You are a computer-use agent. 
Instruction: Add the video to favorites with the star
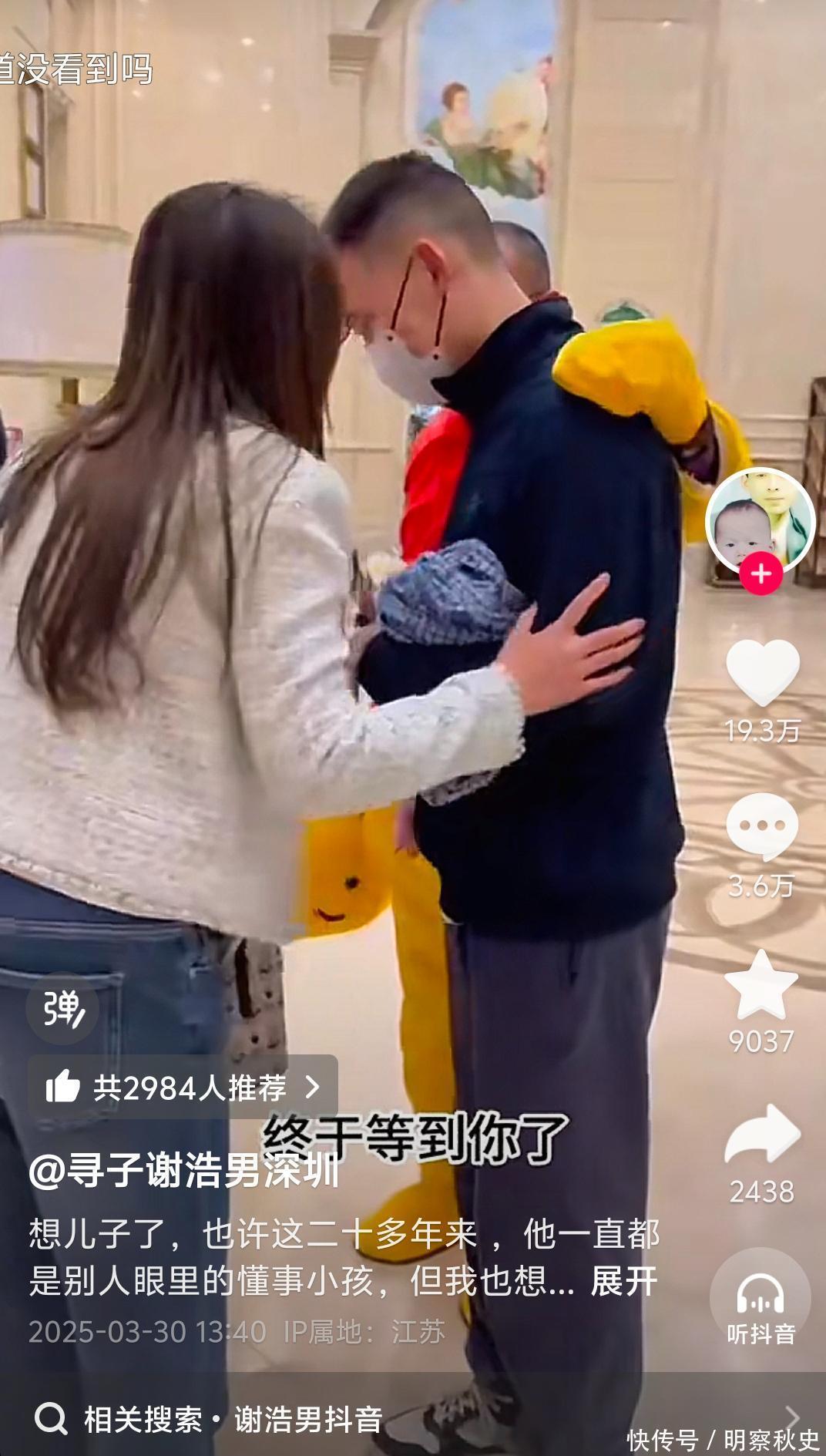coord(761,986)
